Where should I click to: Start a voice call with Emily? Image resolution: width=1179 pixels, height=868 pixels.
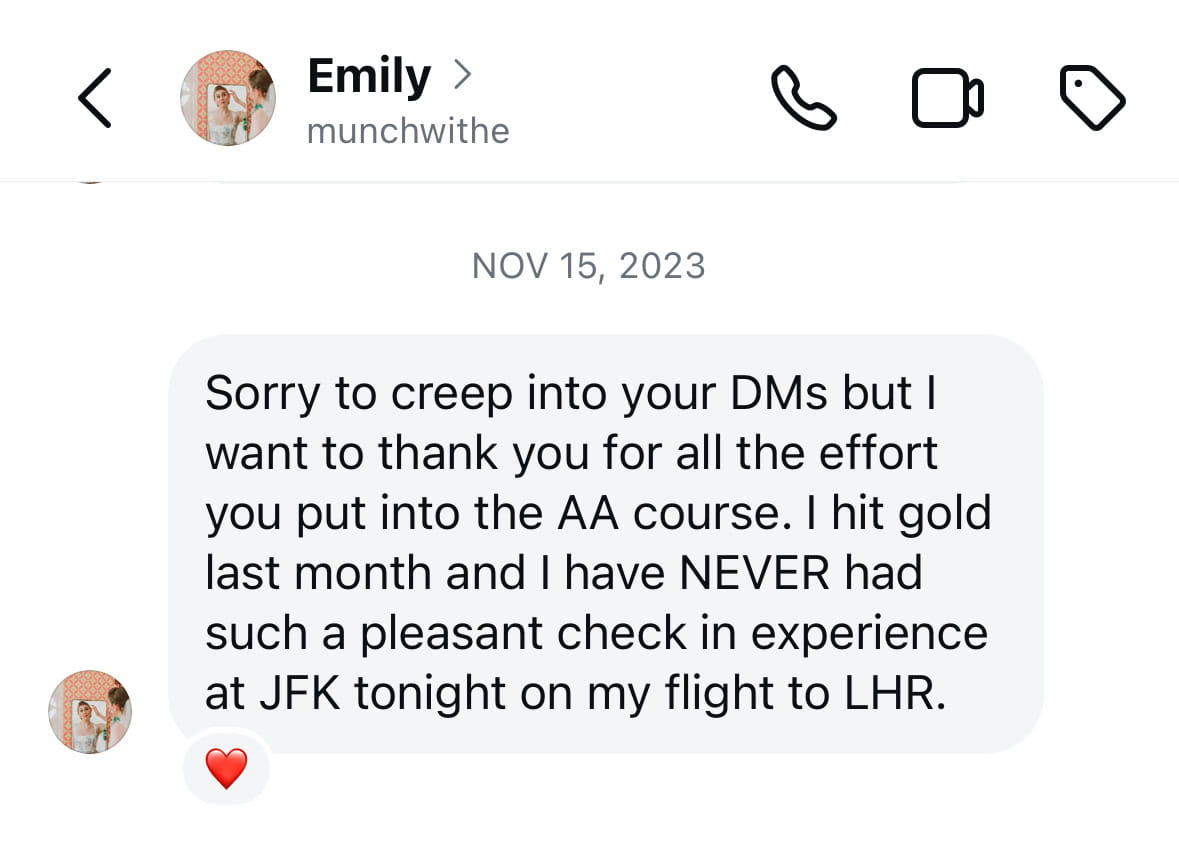point(803,98)
